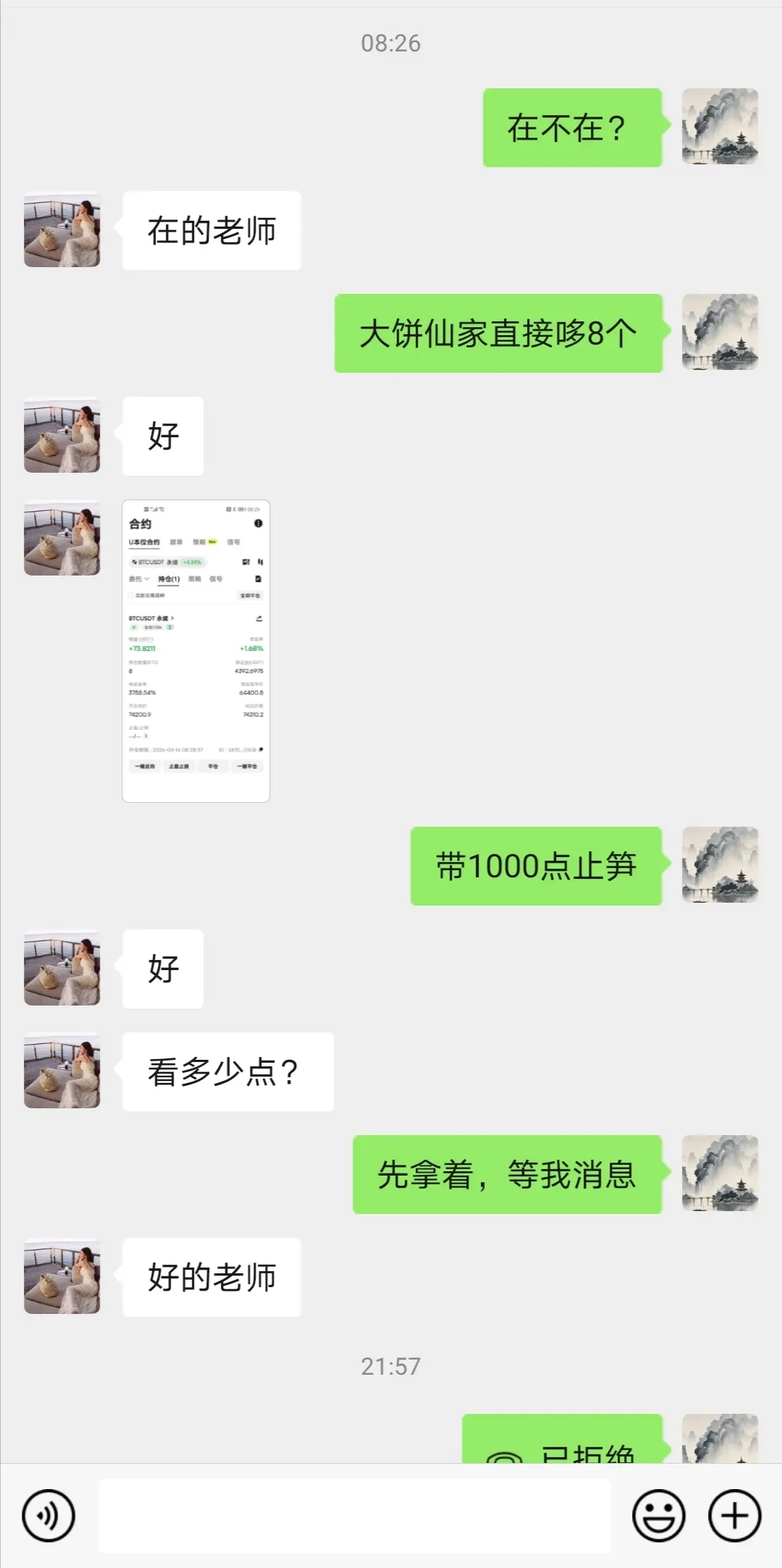Expand the 止盈/止损 settings chevron
Screen dimensions: 782x1568
pyautogui.click(x=146, y=735)
